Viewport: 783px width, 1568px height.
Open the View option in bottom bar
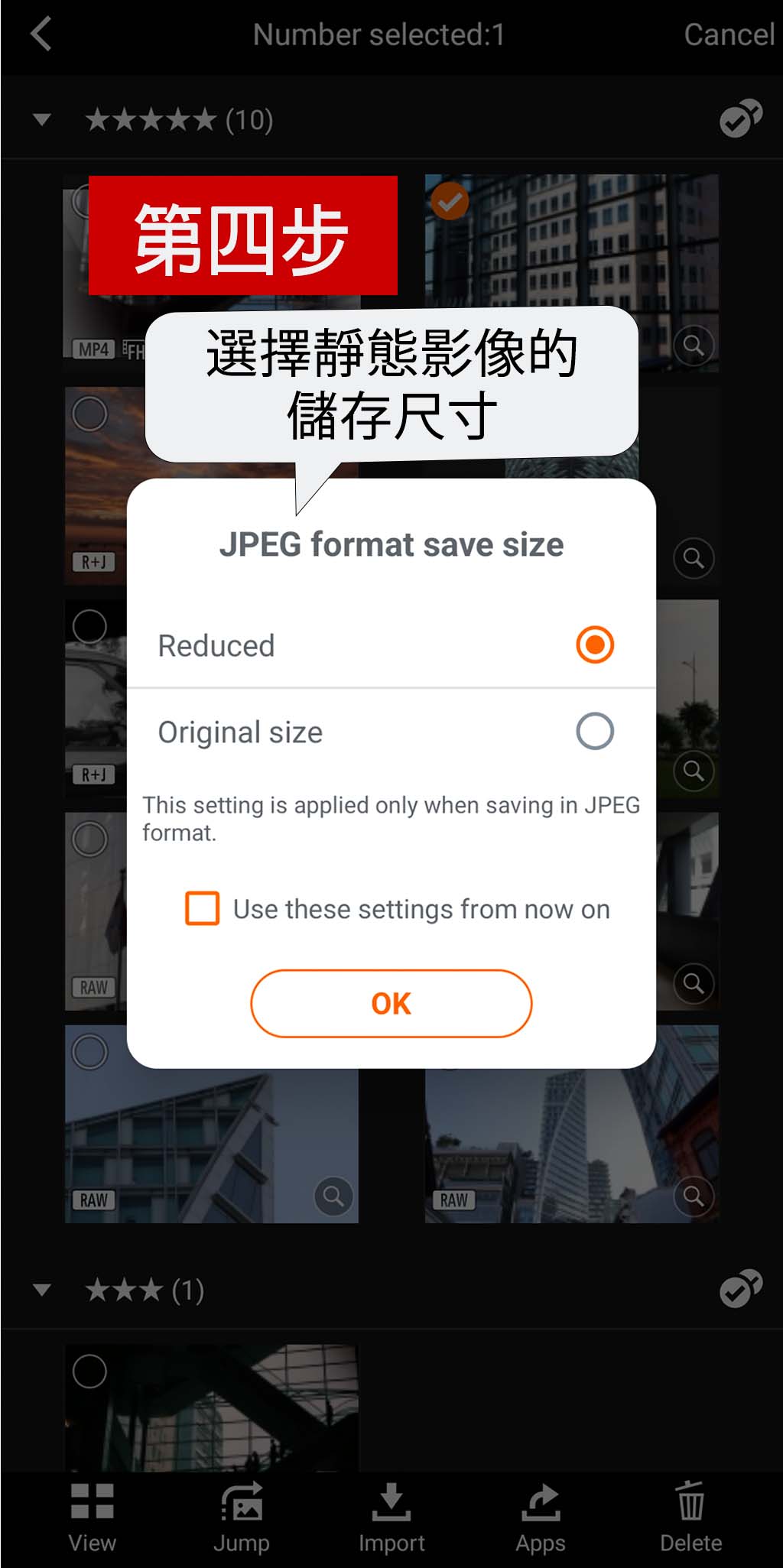pyautogui.click(x=92, y=1517)
